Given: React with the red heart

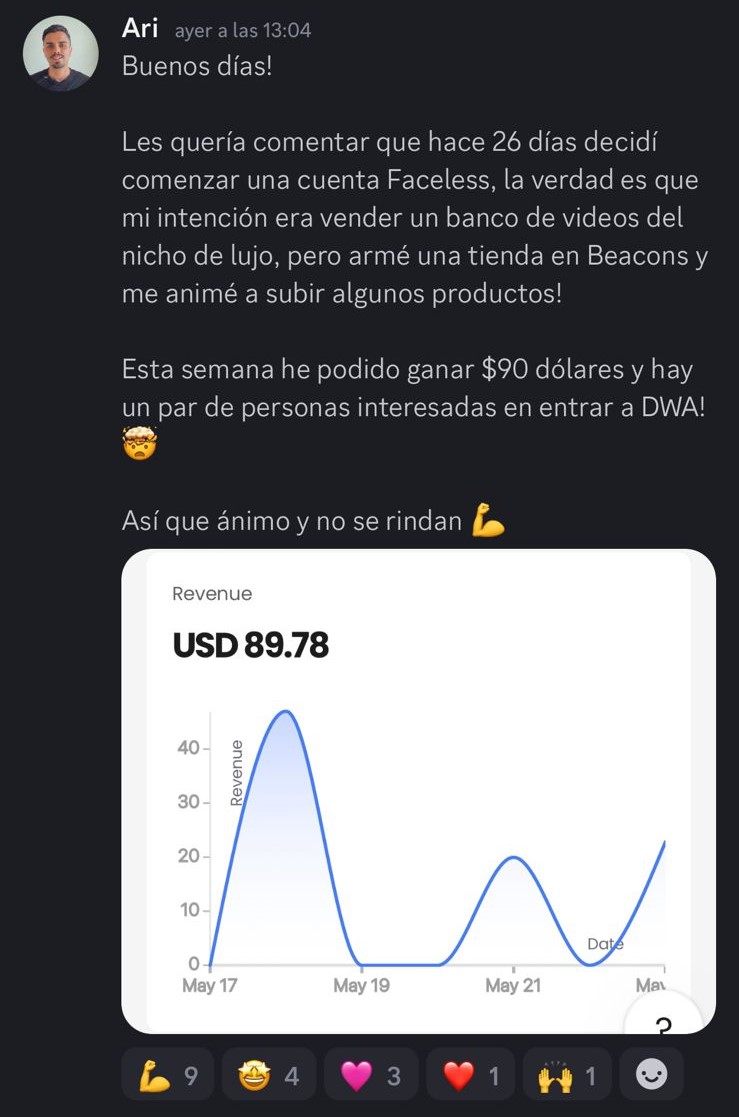Looking at the screenshot, I should coord(472,1075).
